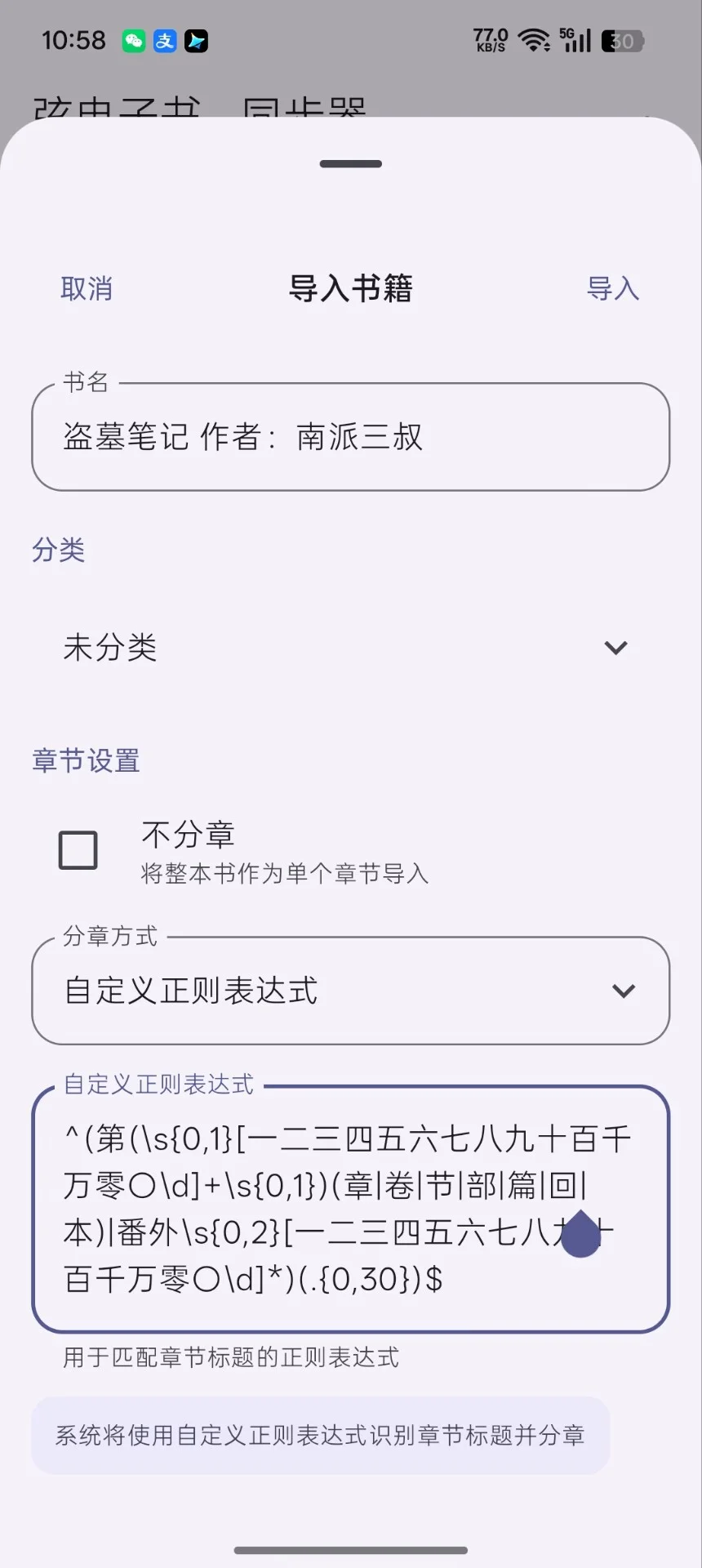Tap the Wi-Fi signal icon
Viewport: 702px width, 1568px height.
click(x=532, y=38)
